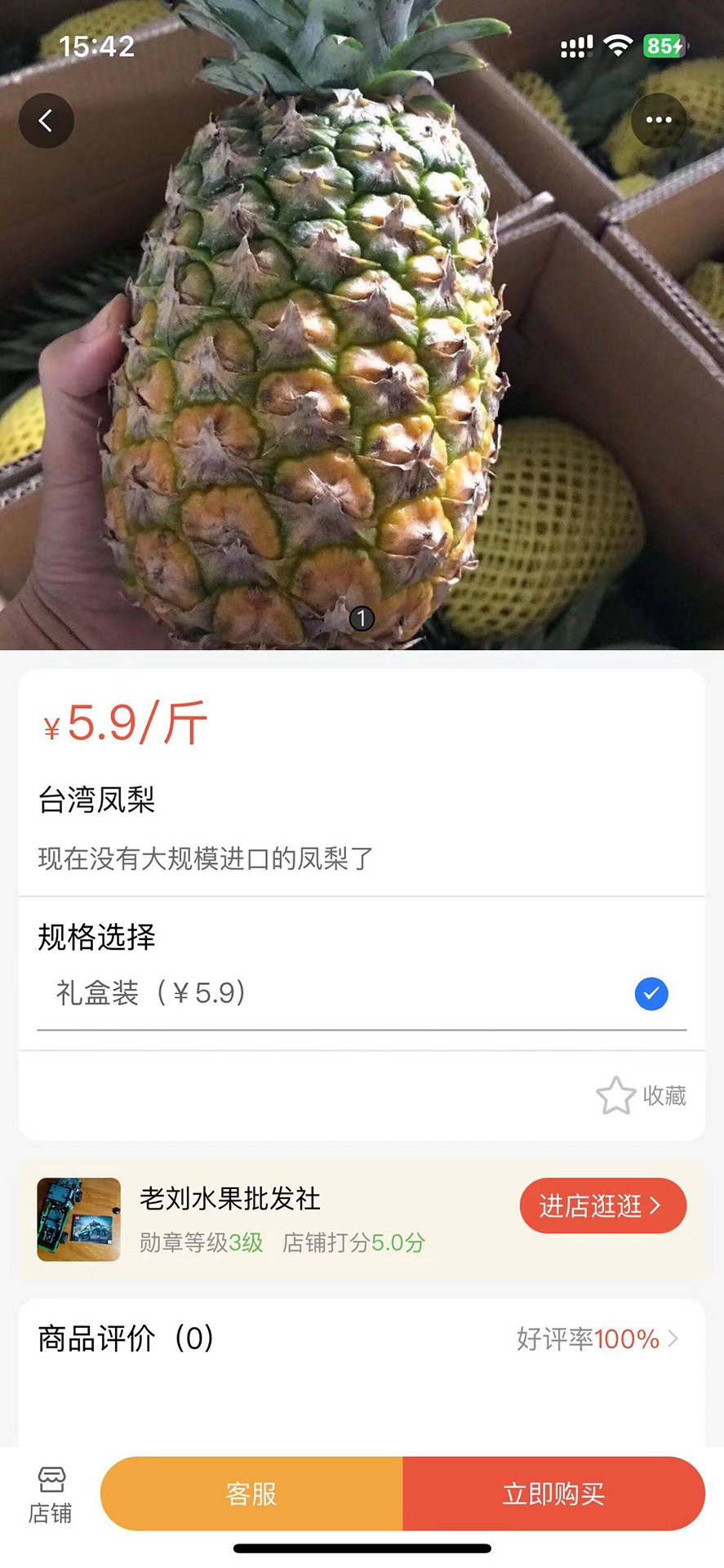
Task: Open the three-dot overflow menu
Action: 658,120
